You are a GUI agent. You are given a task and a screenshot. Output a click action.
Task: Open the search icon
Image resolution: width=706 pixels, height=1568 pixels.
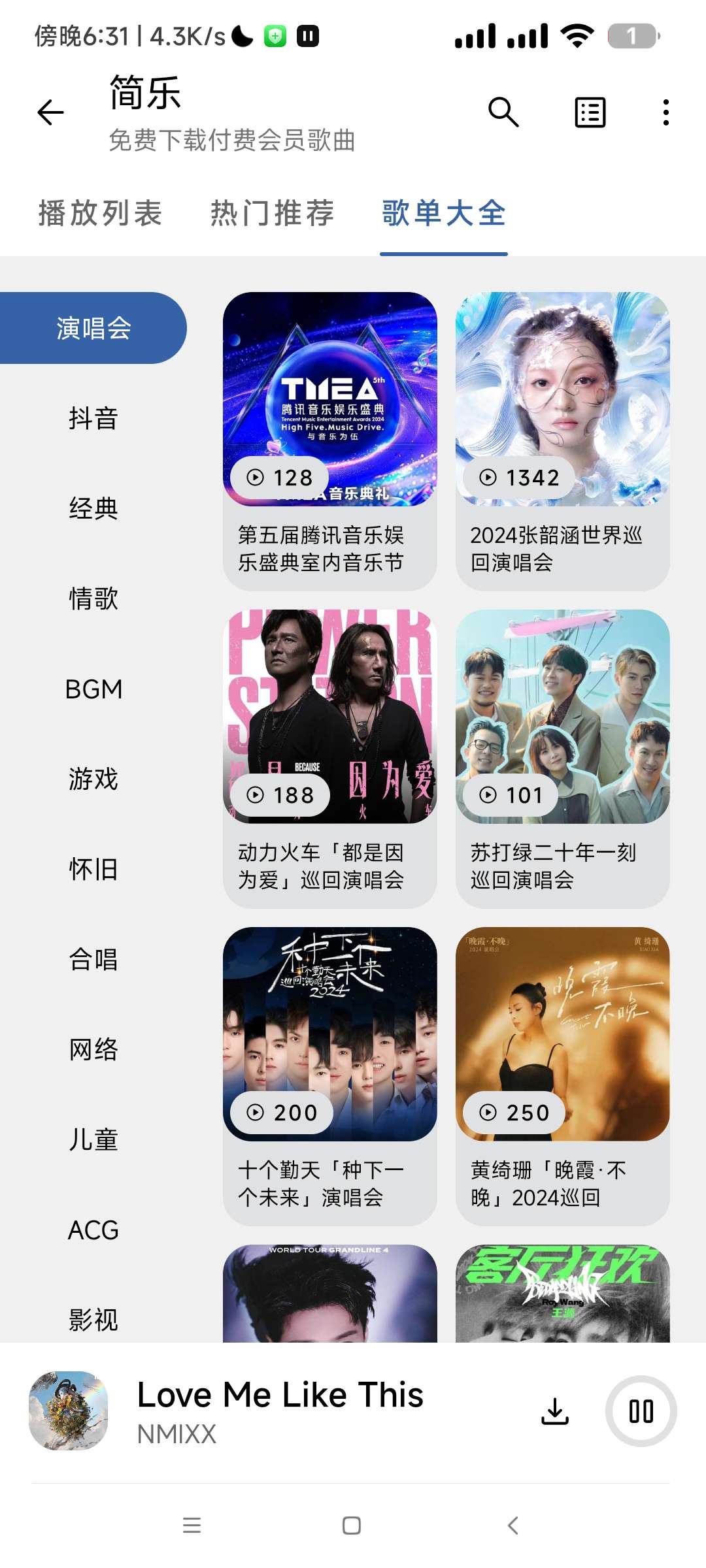[x=503, y=112]
